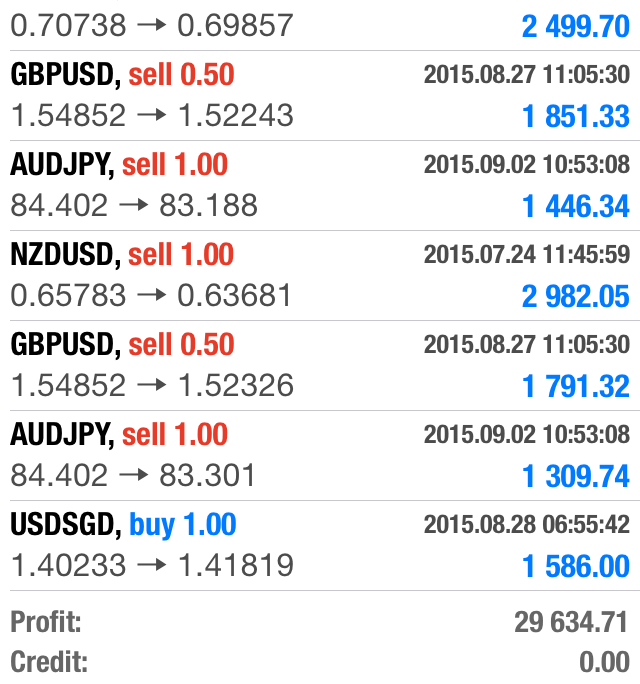
Task: Select the NZDUSD sell 1.00 trade
Action: click(x=320, y=276)
